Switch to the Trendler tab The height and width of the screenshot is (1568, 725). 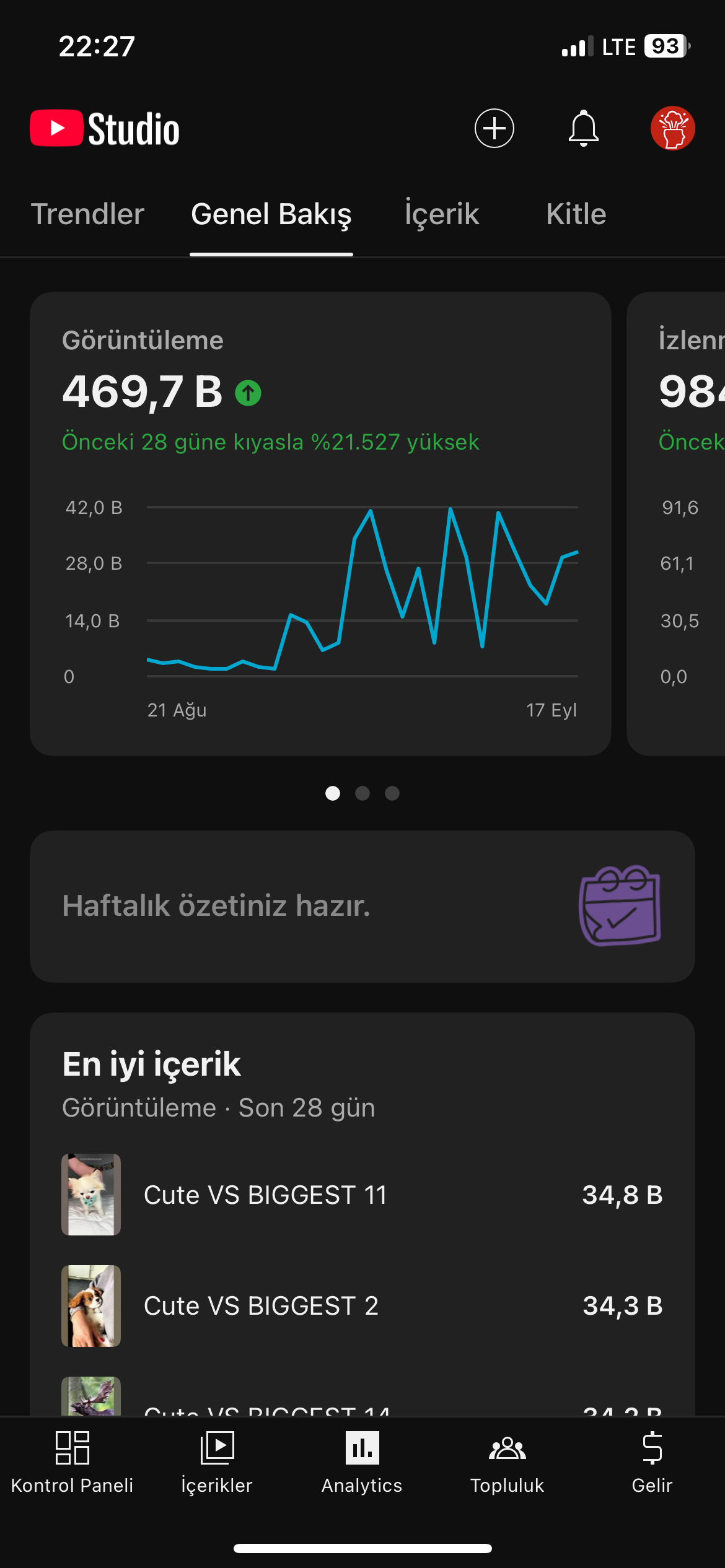pos(87,214)
